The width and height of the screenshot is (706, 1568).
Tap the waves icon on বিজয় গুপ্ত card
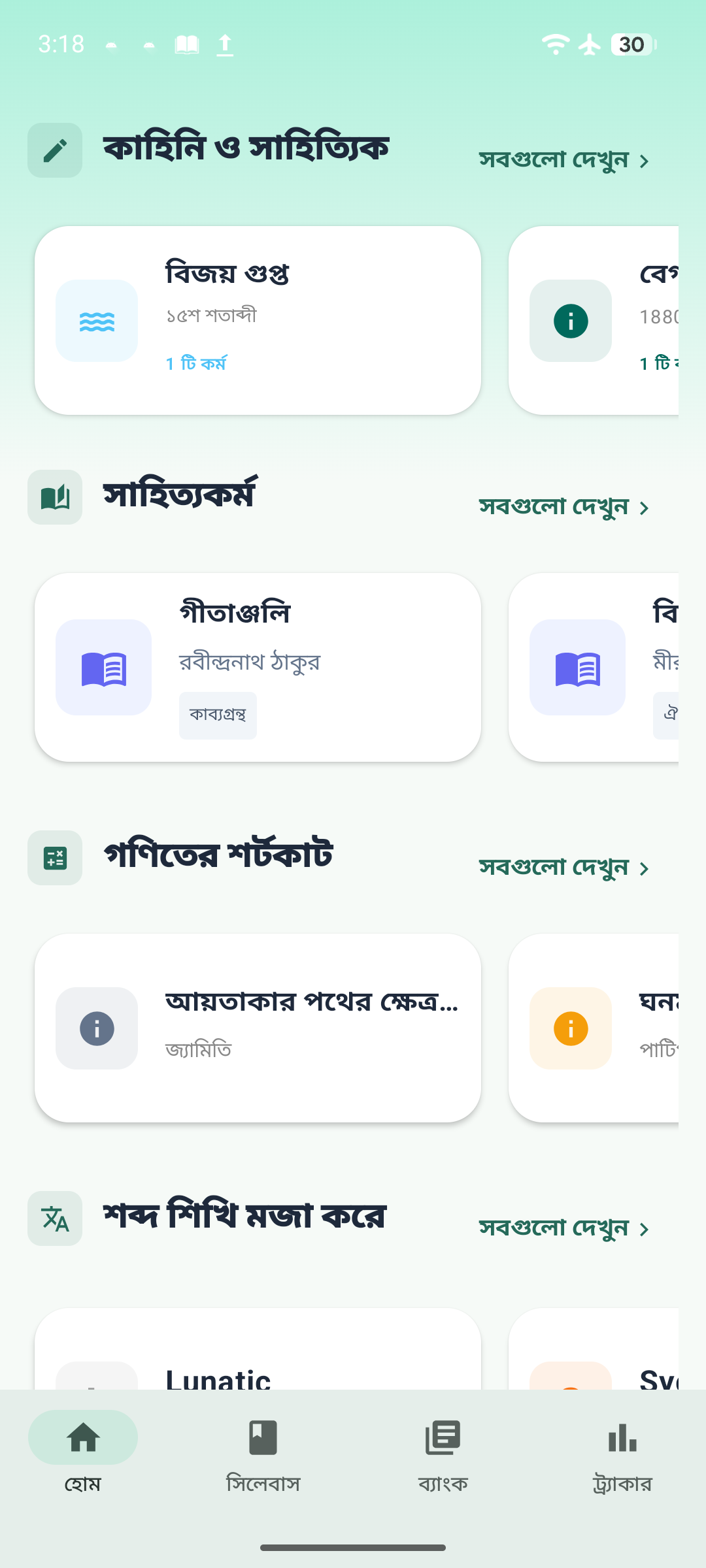[x=96, y=321]
